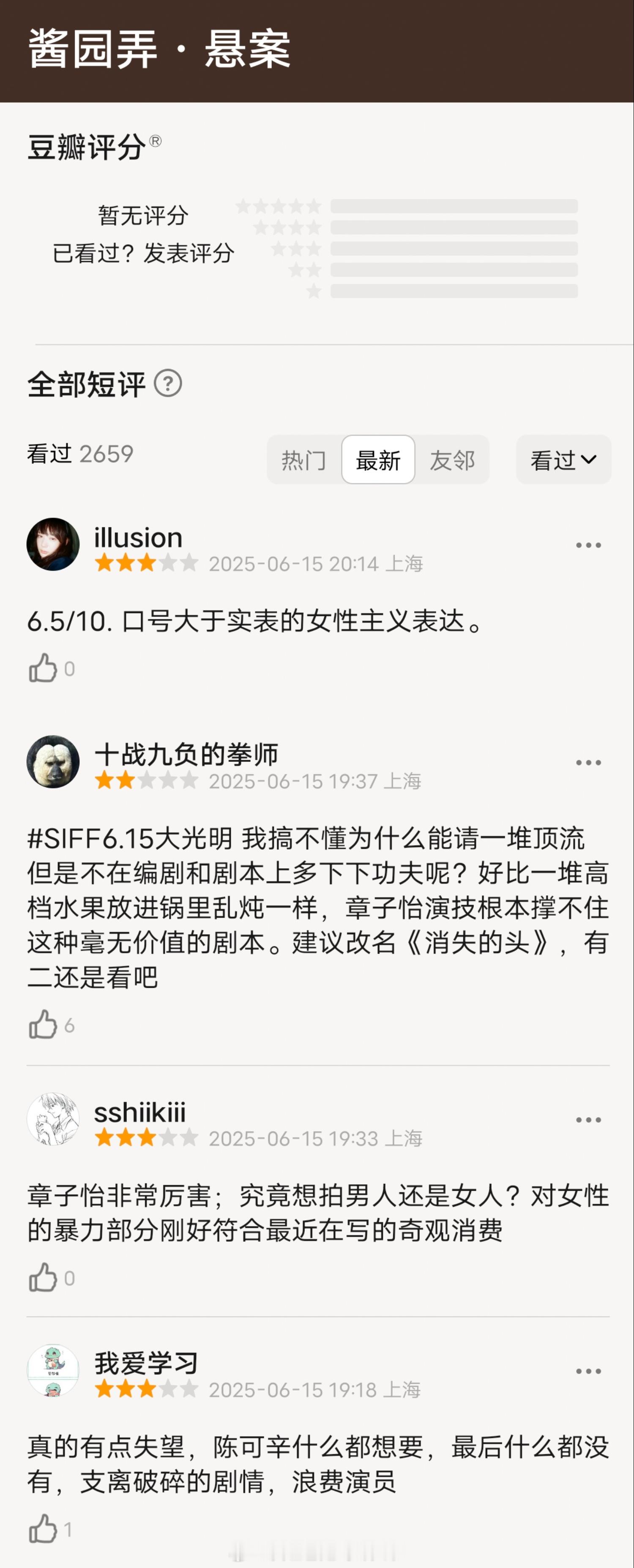Image resolution: width=634 pixels, height=1568 pixels.
Task: Open more options on illusion's review
Action: tap(588, 545)
